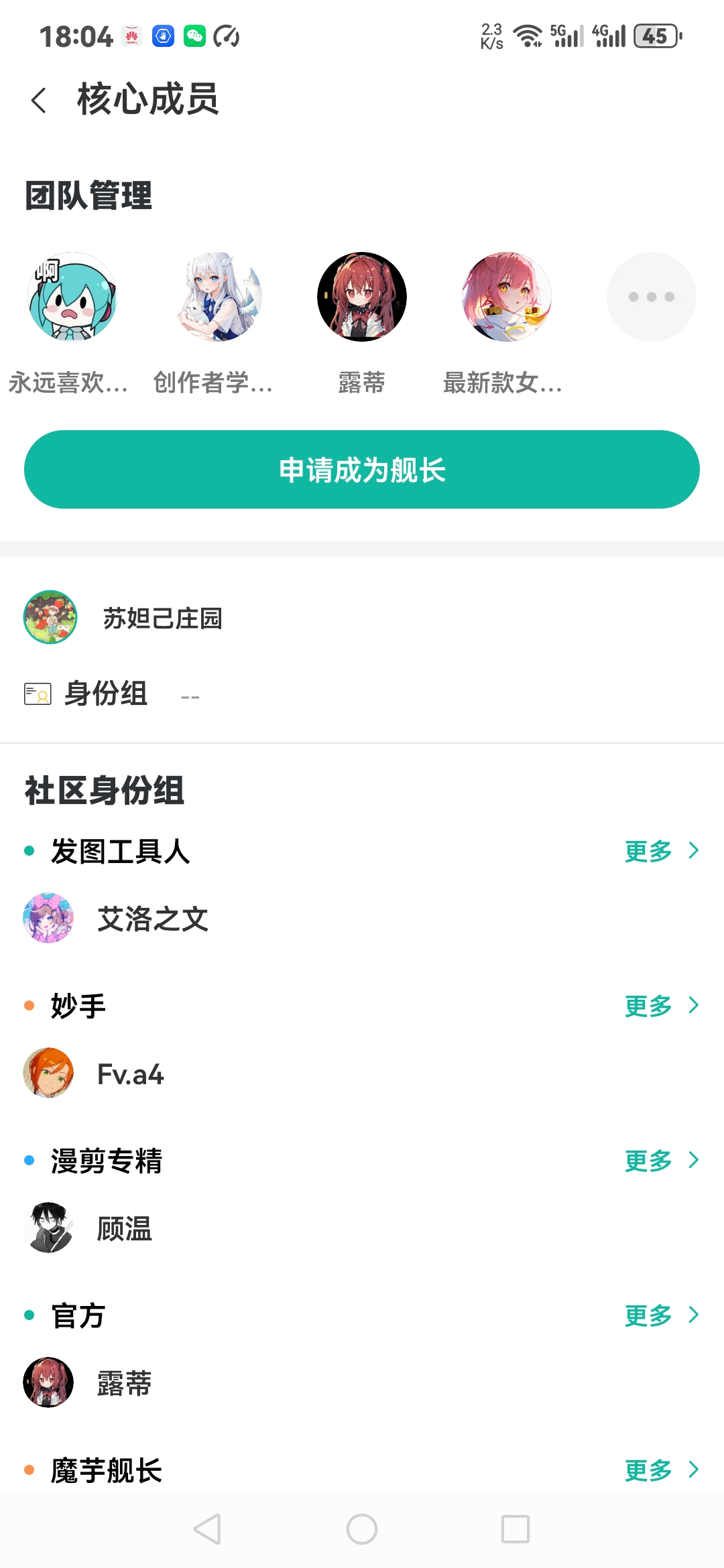Expand 更多 for the 发图工具人 role
Viewport: 724px width, 1568px height.
point(648,851)
